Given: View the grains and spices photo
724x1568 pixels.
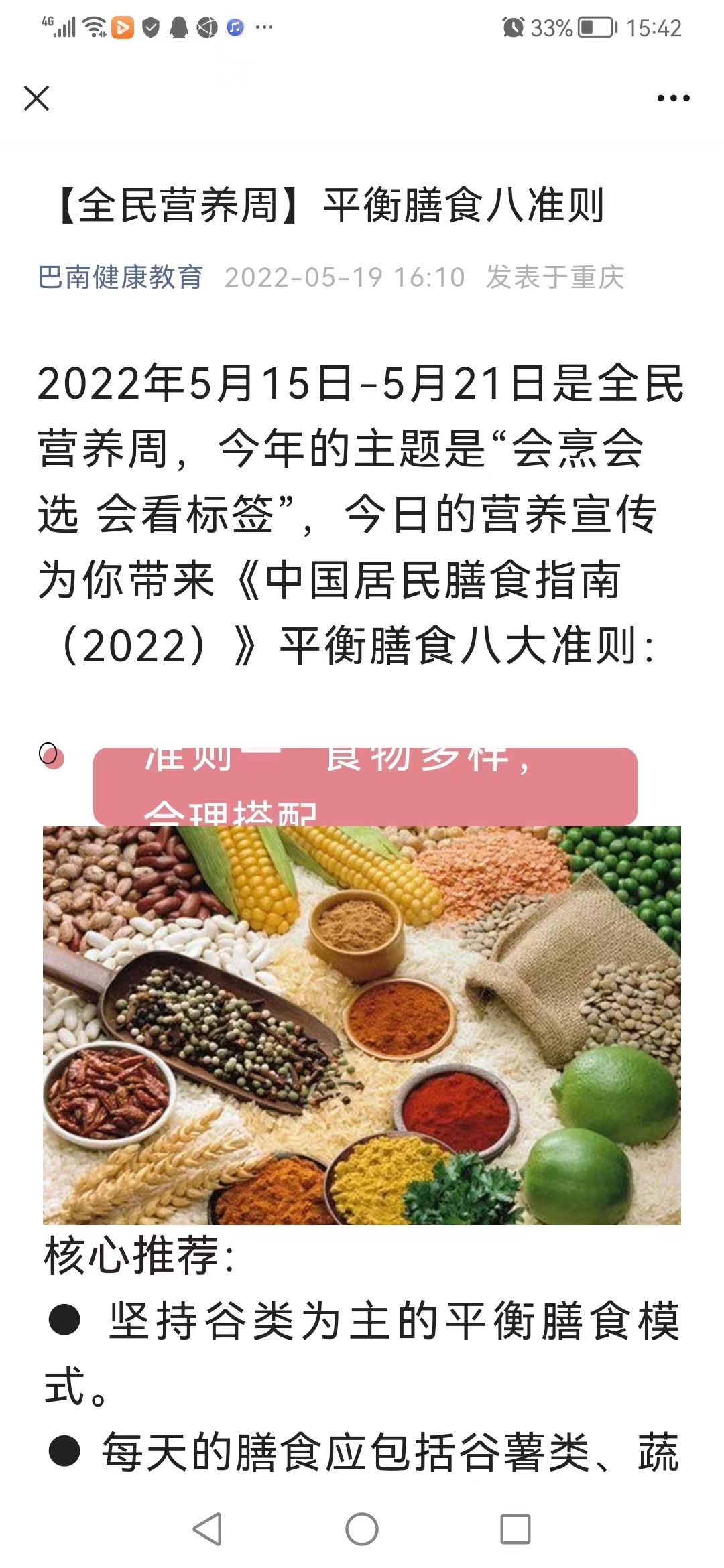Looking at the screenshot, I should 362,1025.
